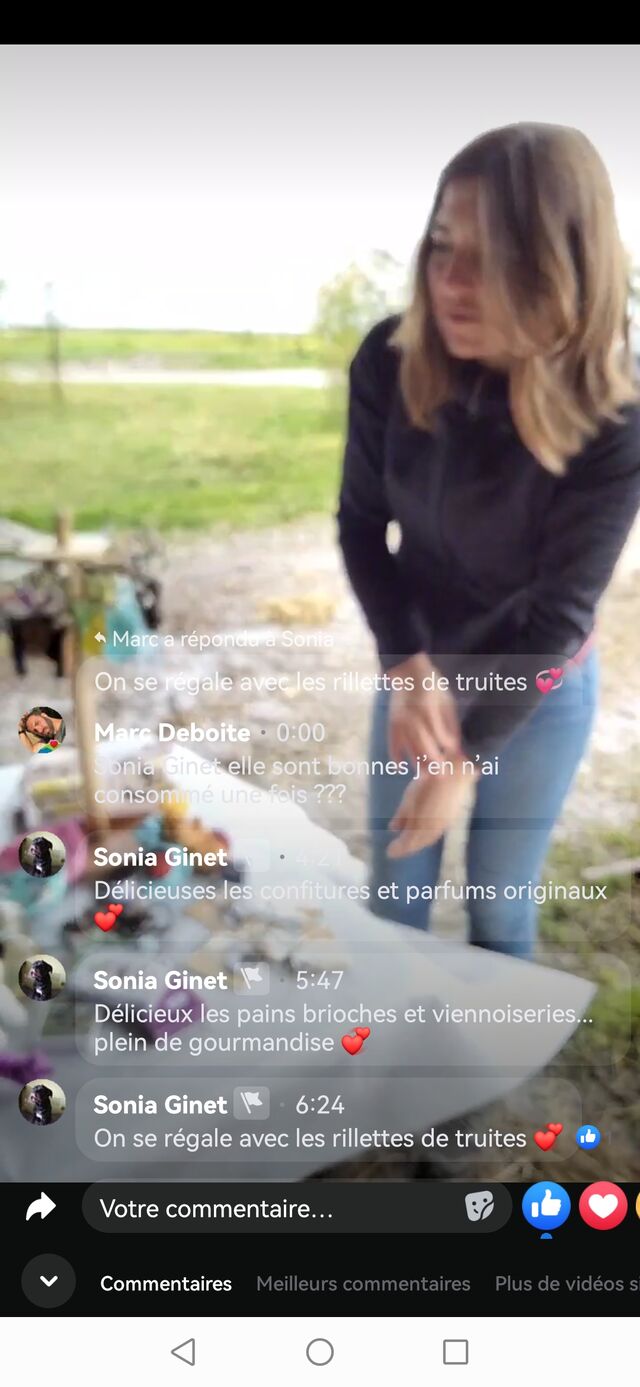Go to the home screen
The height and width of the screenshot is (1387, 640).
pos(320,1352)
